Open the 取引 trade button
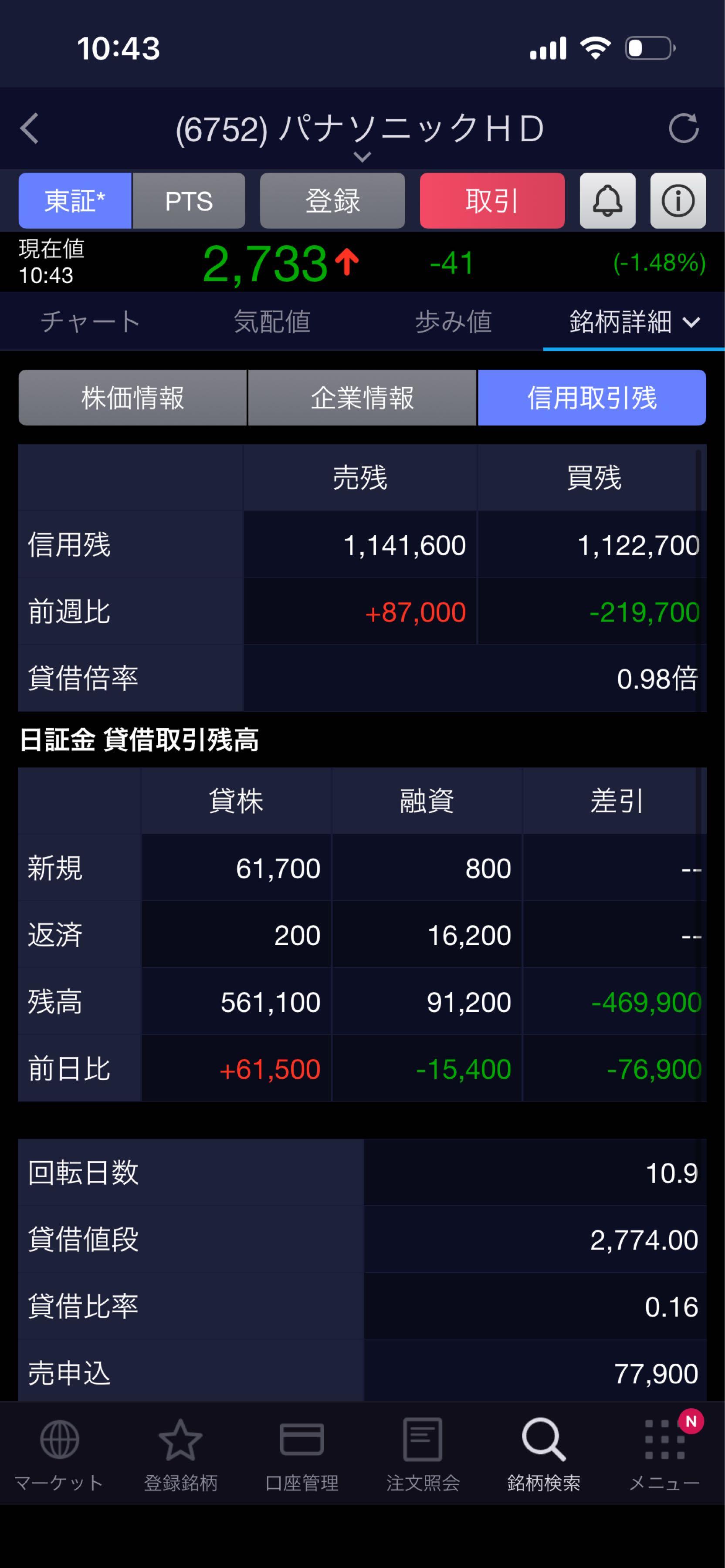Screen dimensions: 725x1568 pos(492,201)
